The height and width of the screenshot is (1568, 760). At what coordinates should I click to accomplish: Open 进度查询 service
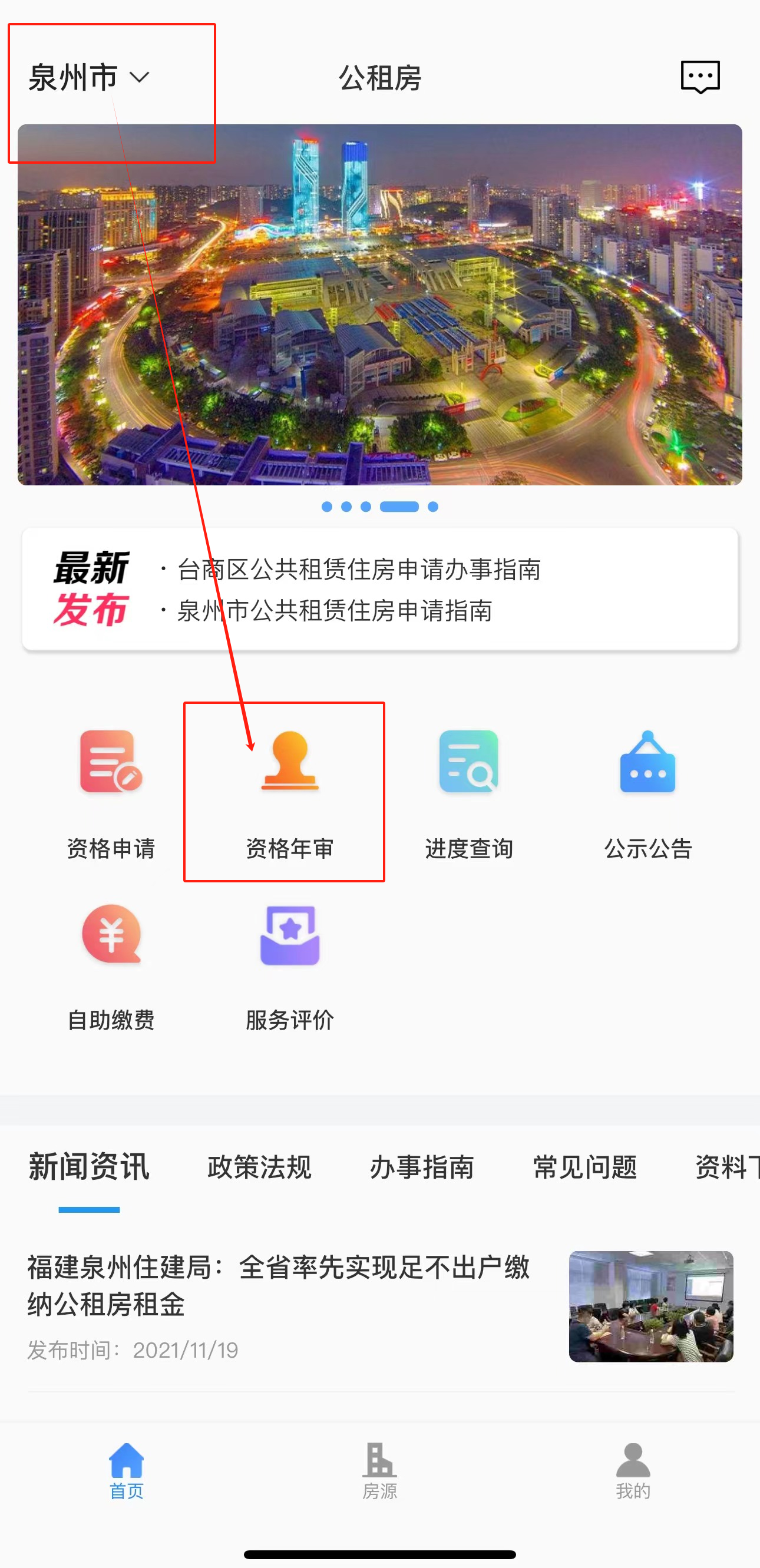click(468, 791)
